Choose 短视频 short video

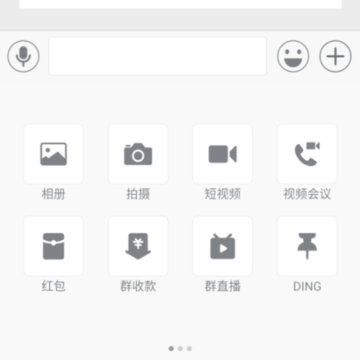coord(223,154)
